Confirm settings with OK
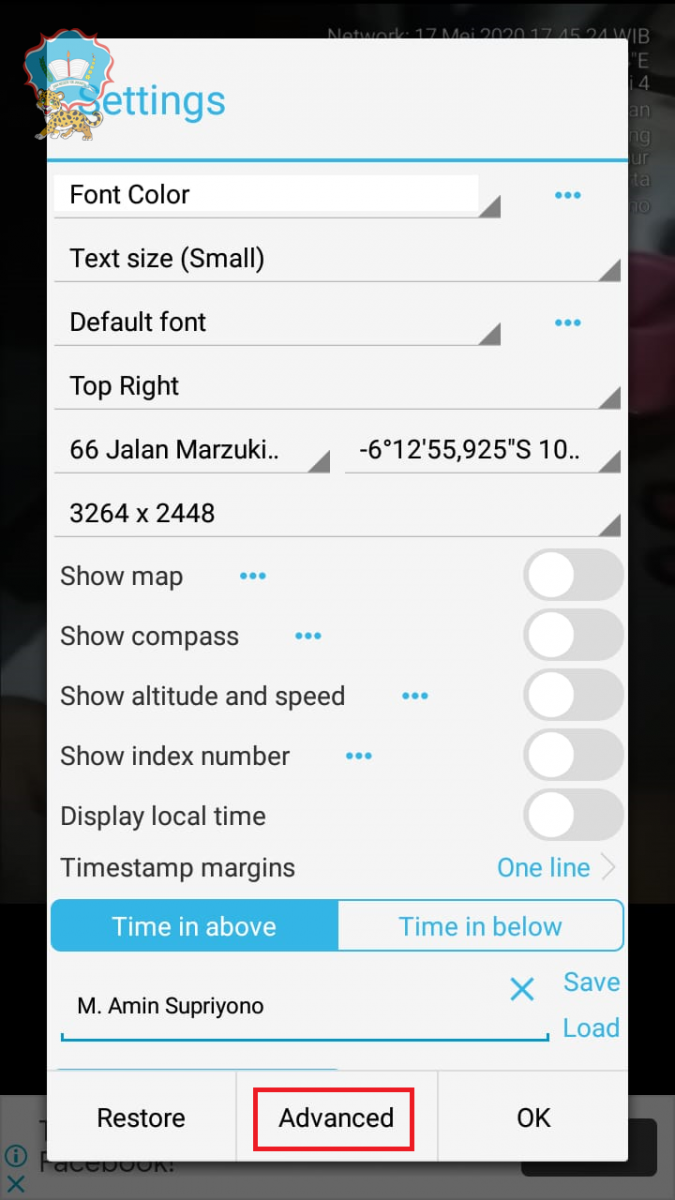This screenshot has height=1200, width=675. 533,1117
